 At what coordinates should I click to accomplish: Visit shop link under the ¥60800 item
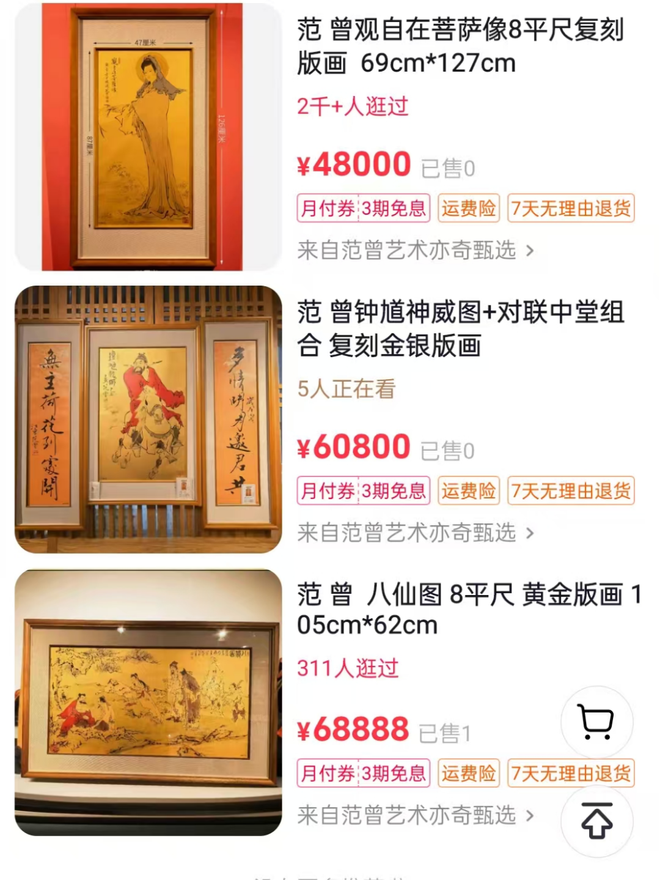click(x=415, y=532)
